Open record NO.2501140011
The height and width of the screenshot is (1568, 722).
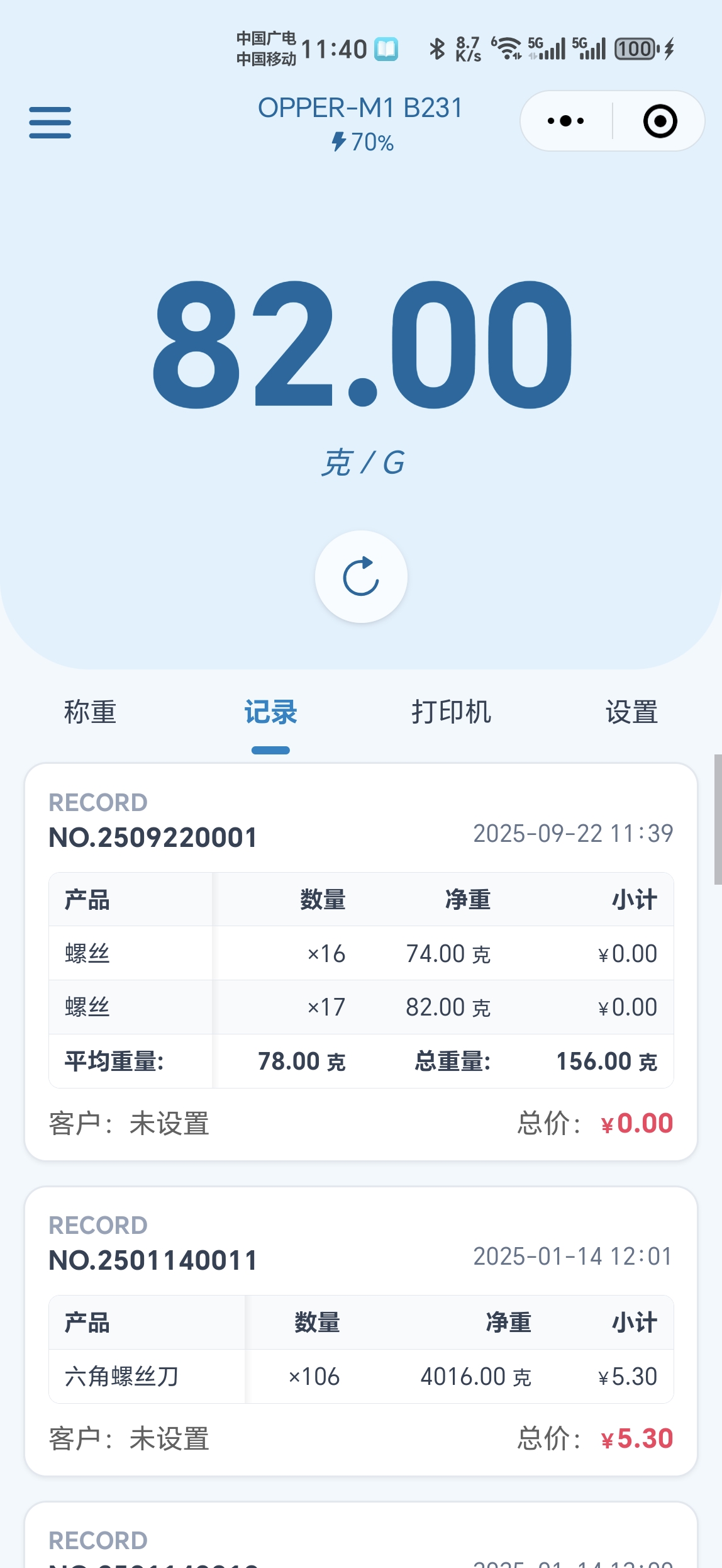pyautogui.click(x=153, y=1260)
